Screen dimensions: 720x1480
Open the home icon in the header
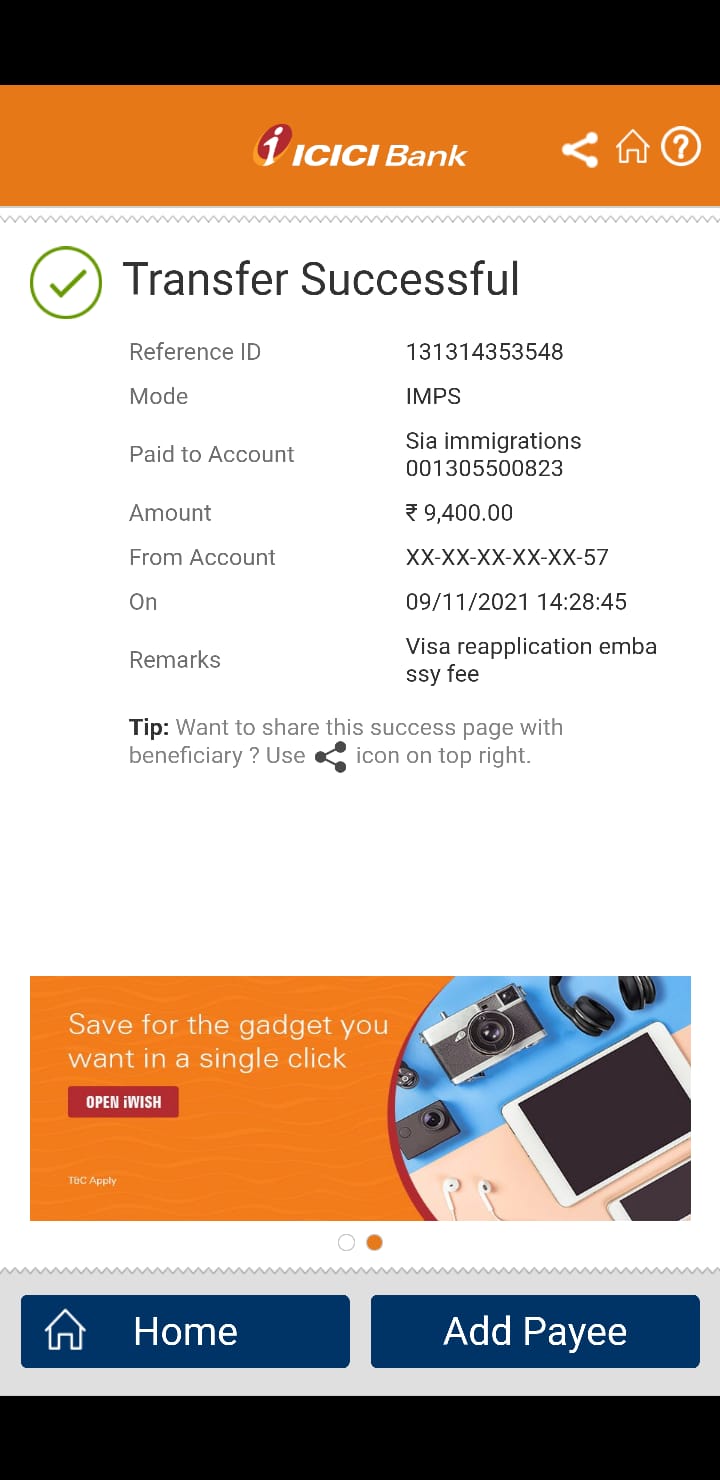coord(632,148)
